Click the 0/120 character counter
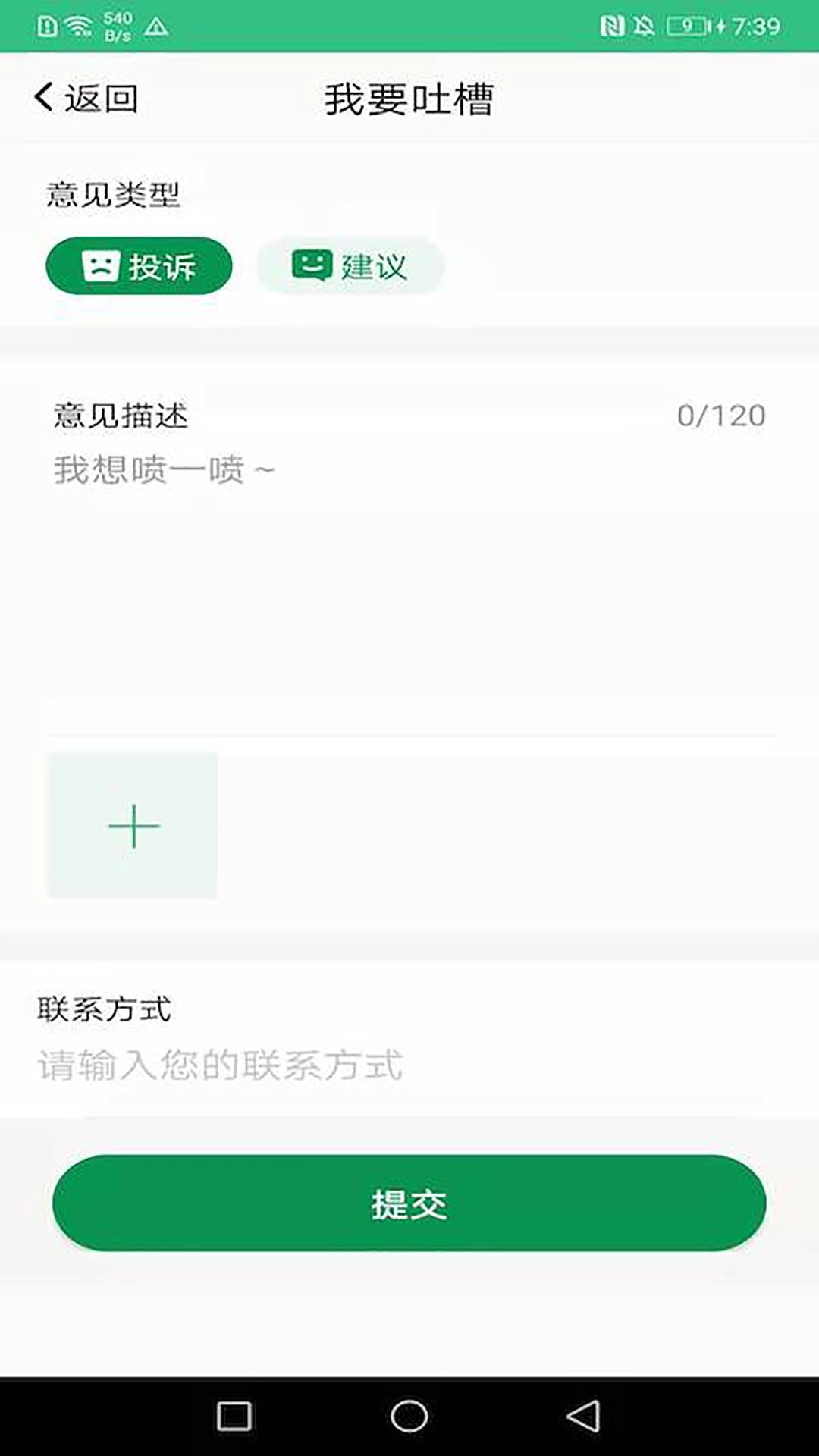Viewport: 819px width, 1456px height. pyautogui.click(x=721, y=414)
